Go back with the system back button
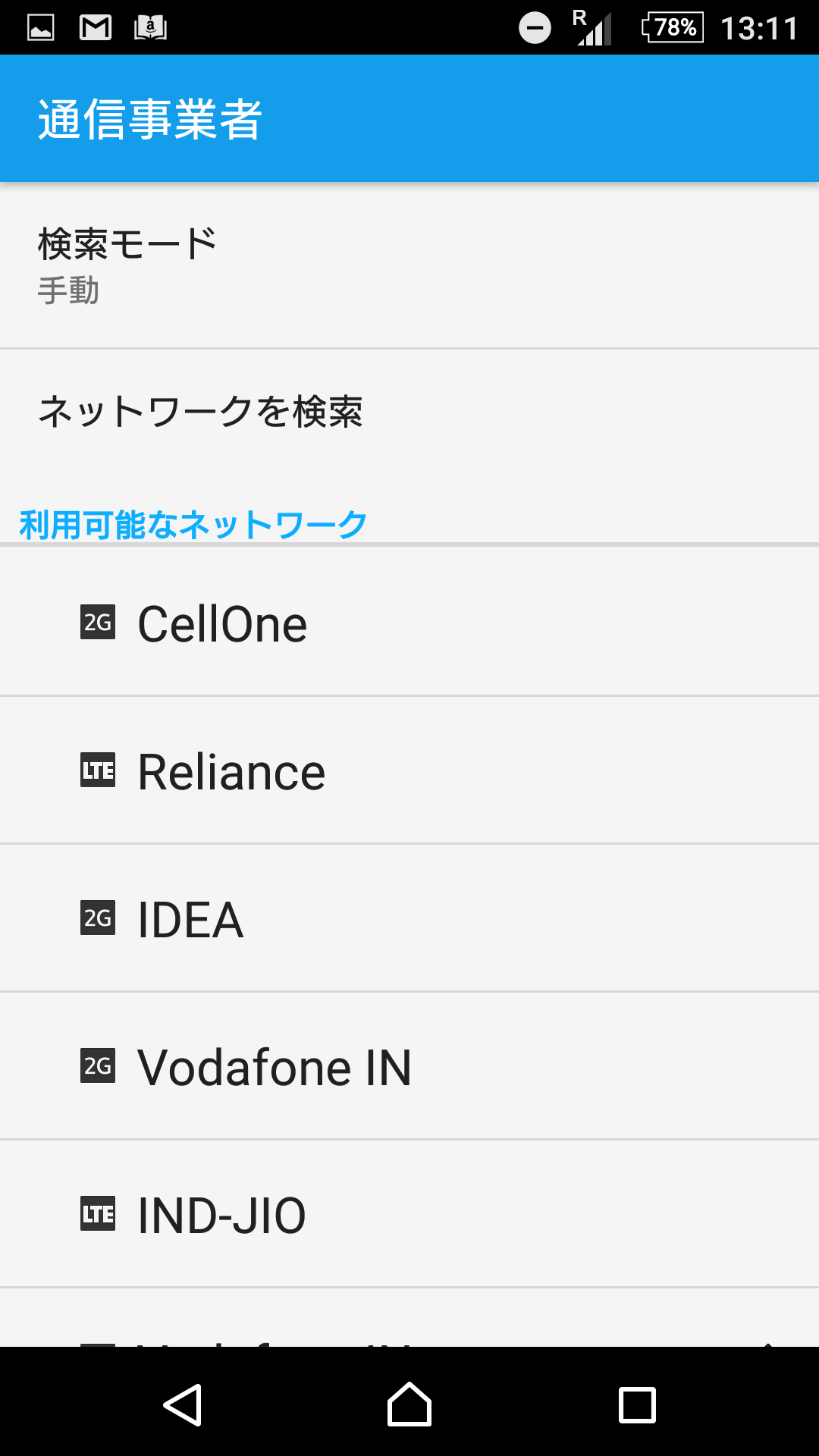 182,1404
